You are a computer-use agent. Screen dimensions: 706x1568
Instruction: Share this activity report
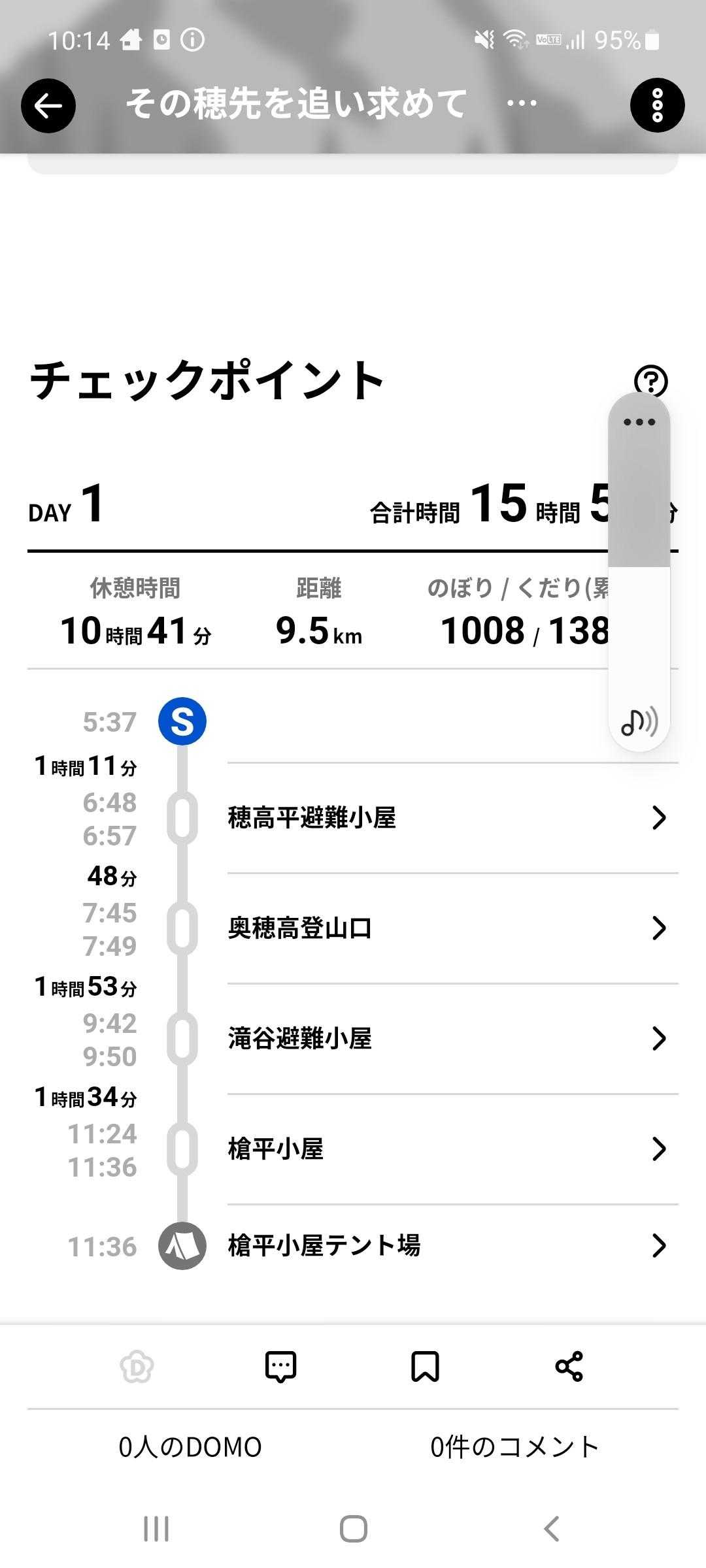point(569,1367)
